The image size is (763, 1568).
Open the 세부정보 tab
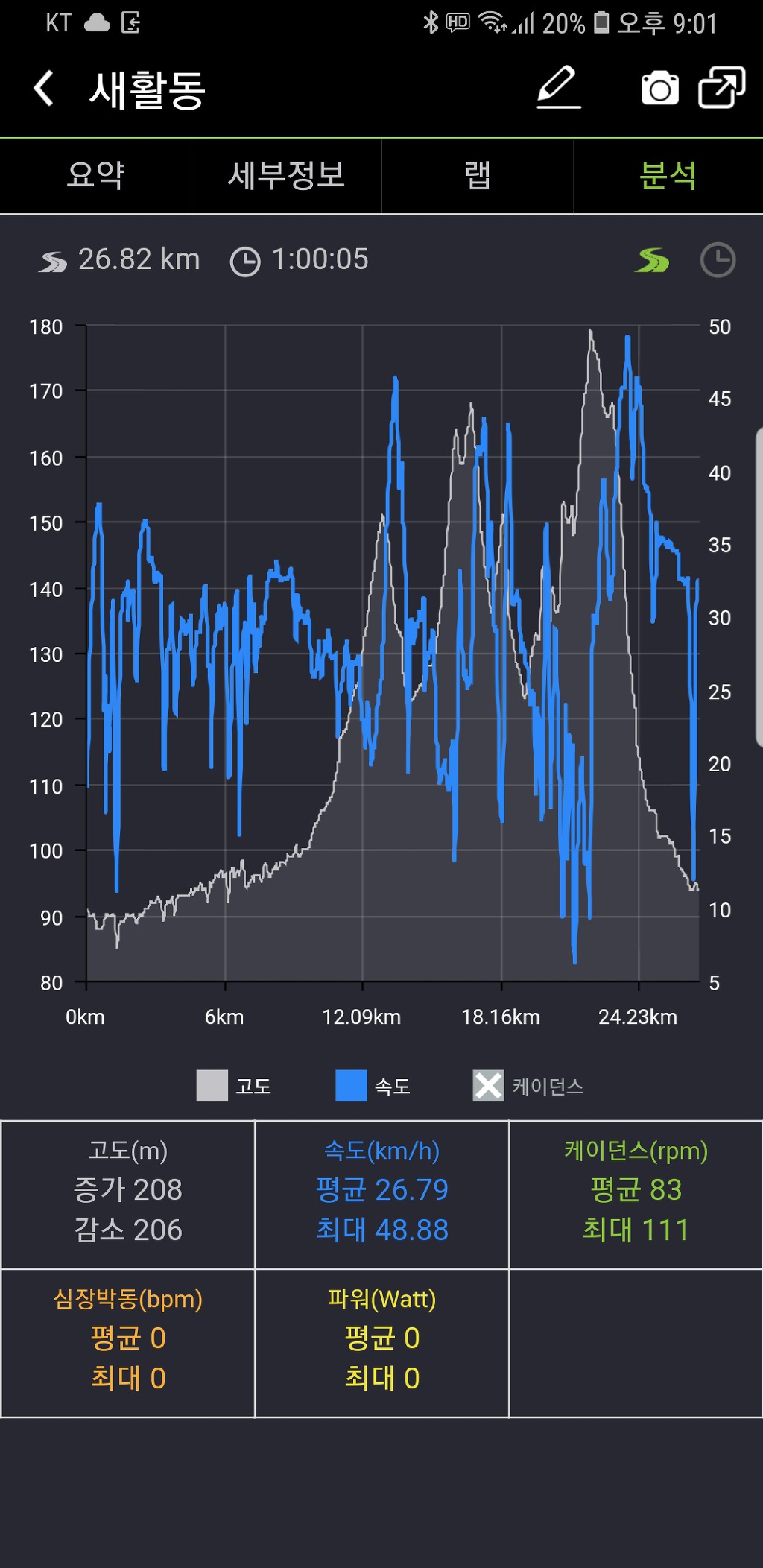click(x=286, y=177)
